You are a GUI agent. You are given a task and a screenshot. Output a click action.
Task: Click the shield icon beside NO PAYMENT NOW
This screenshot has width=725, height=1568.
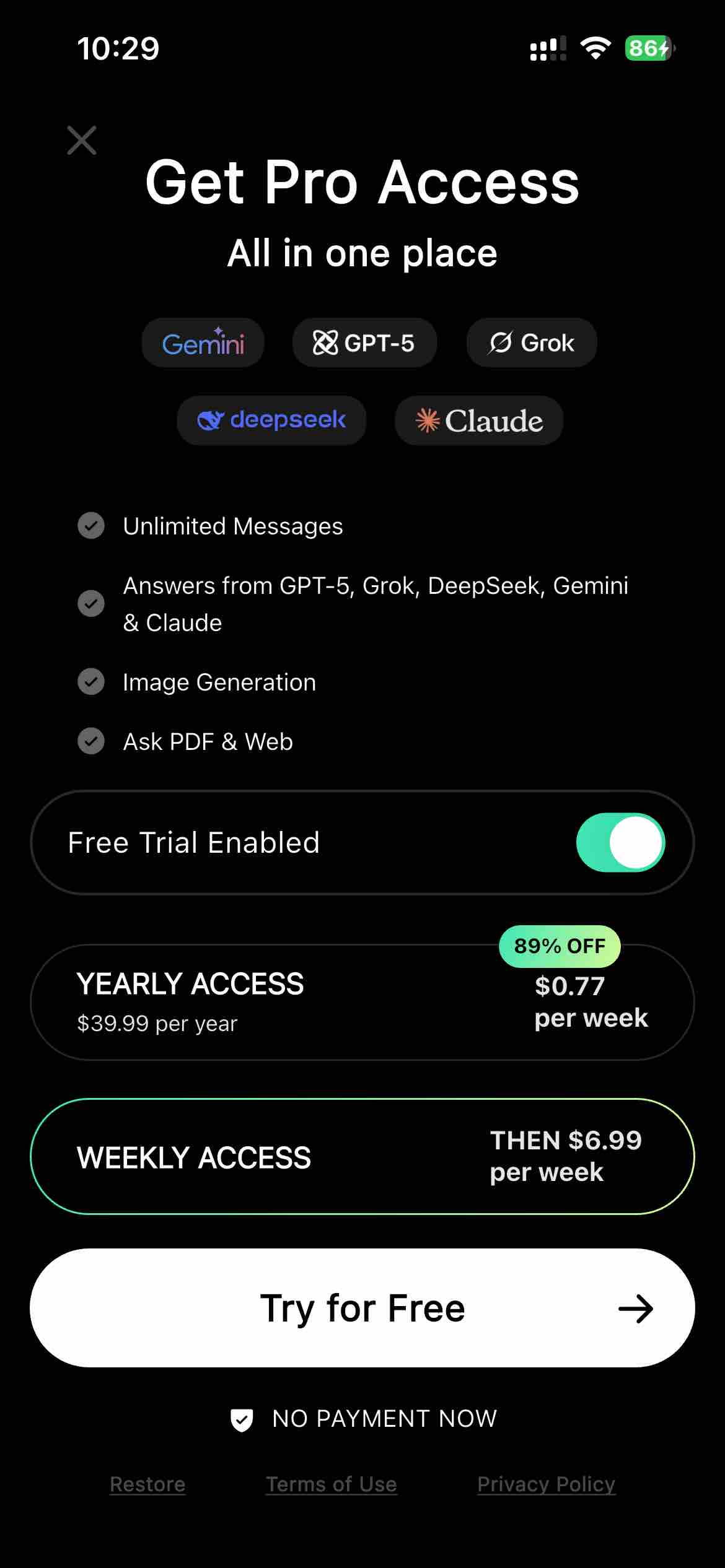[243, 1419]
